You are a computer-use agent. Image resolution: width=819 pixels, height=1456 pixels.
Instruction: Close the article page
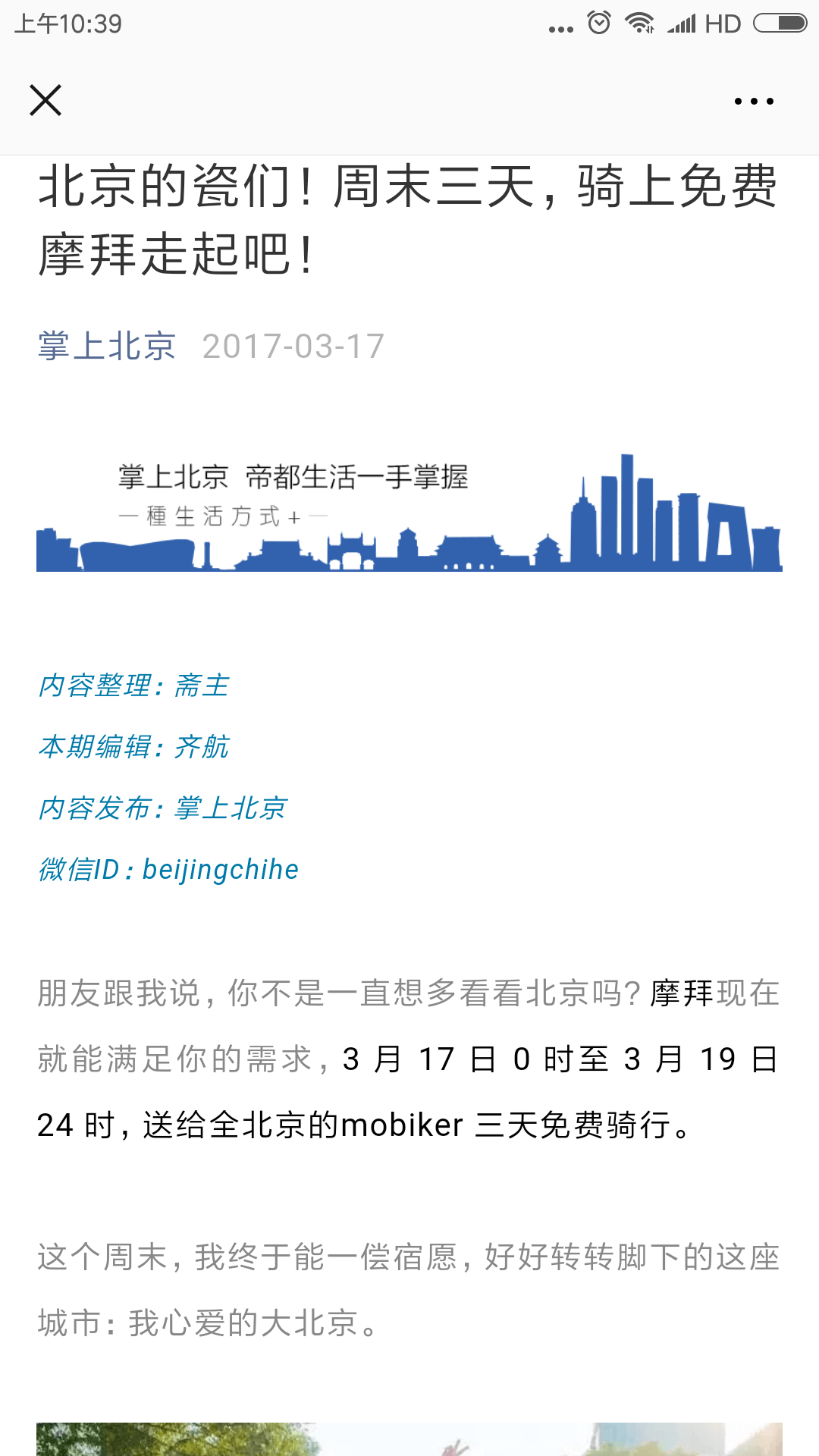pyautogui.click(x=45, y=100)
